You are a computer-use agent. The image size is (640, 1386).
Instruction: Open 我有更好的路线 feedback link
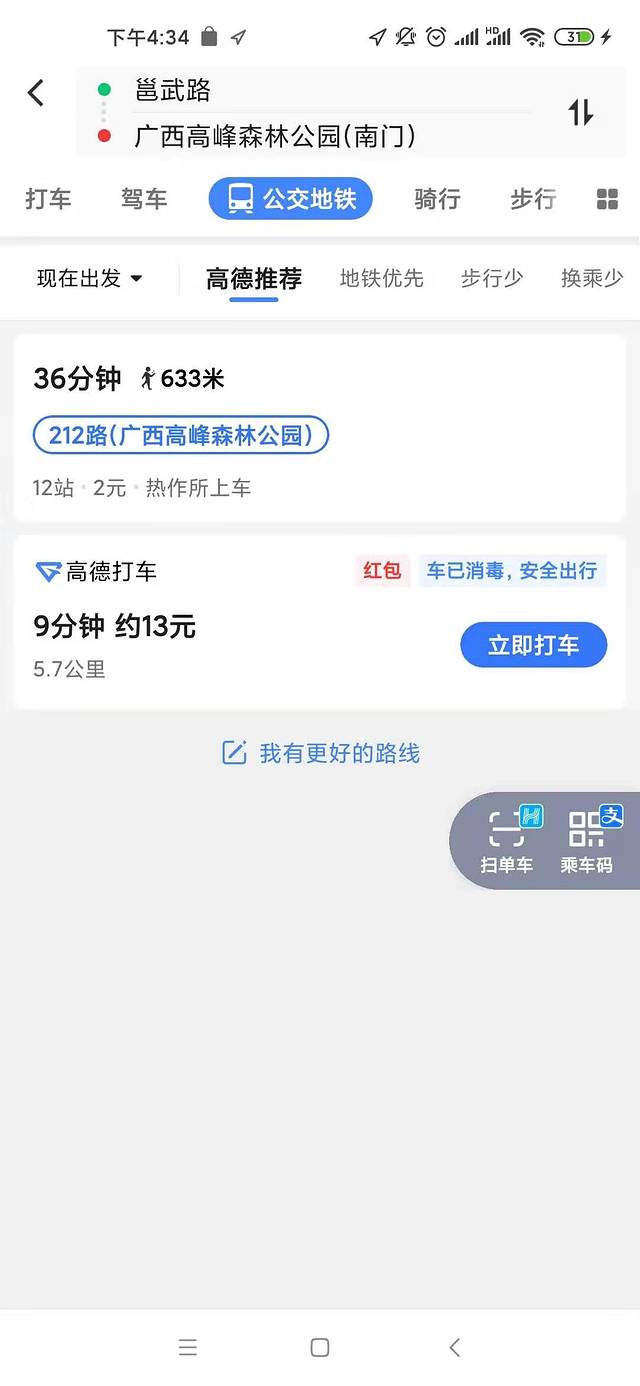point(322,753)
